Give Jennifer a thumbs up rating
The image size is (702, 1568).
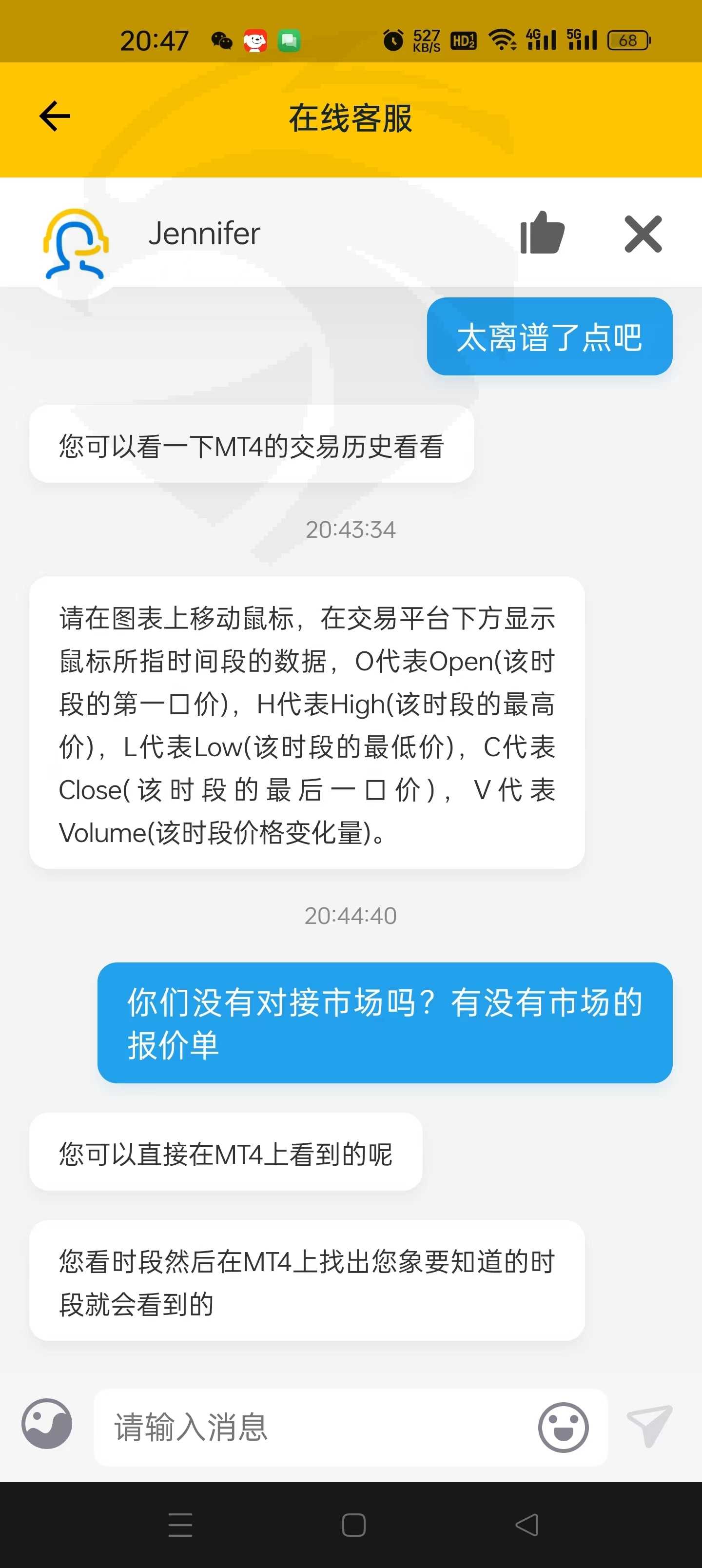click(542, 233)
